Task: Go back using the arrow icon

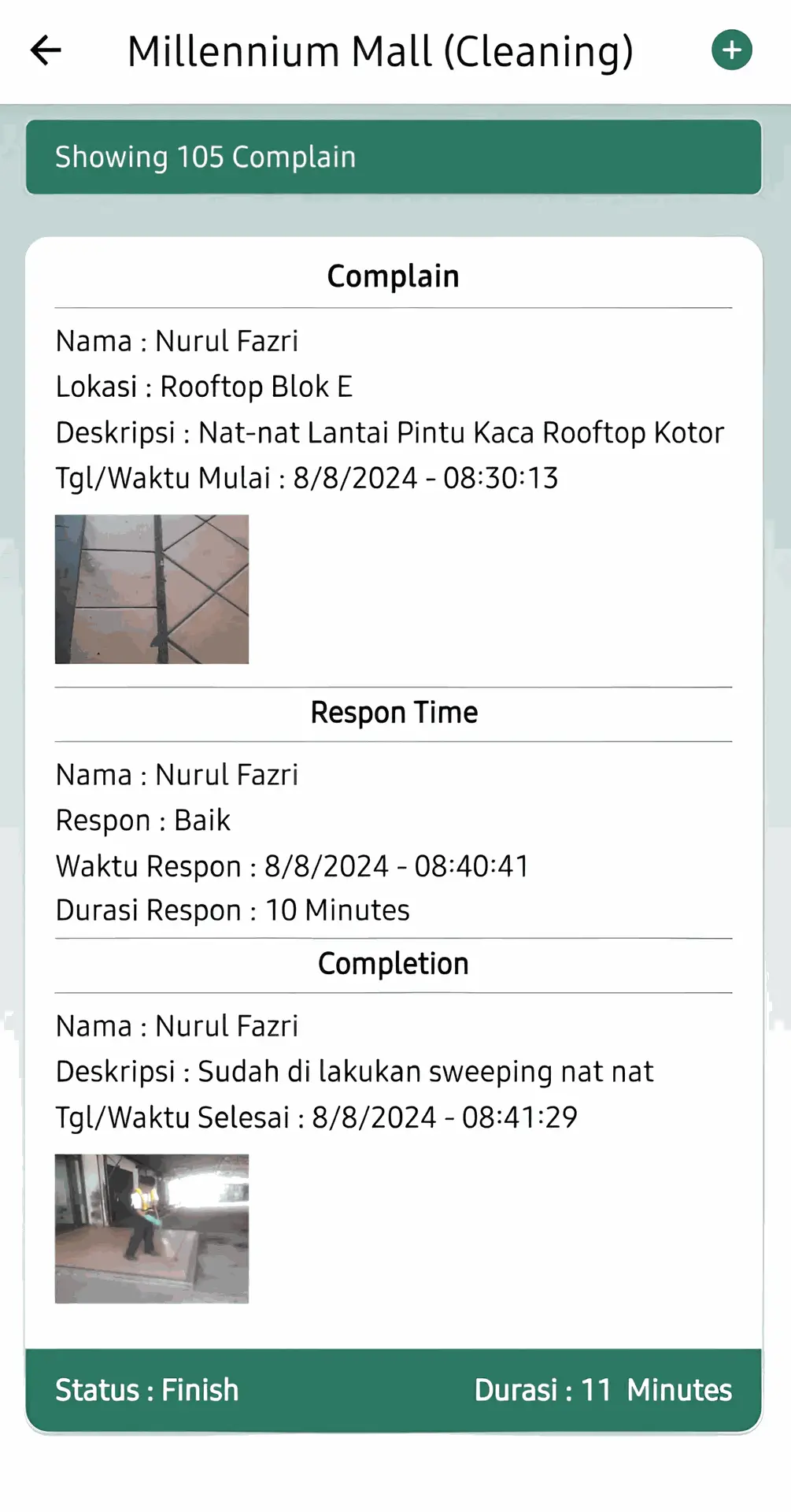Action: coord(46,50)
